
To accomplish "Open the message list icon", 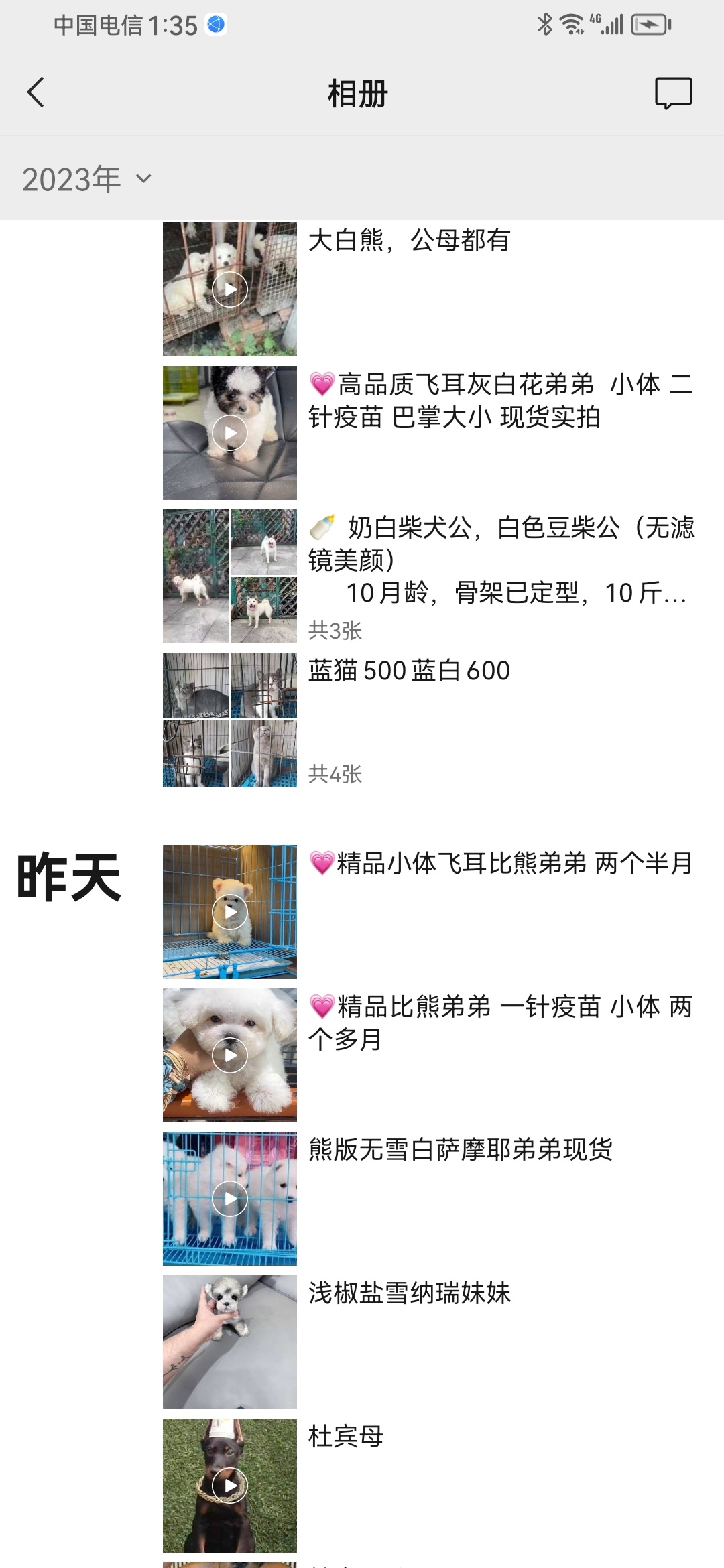I will (x=673, y=93).
